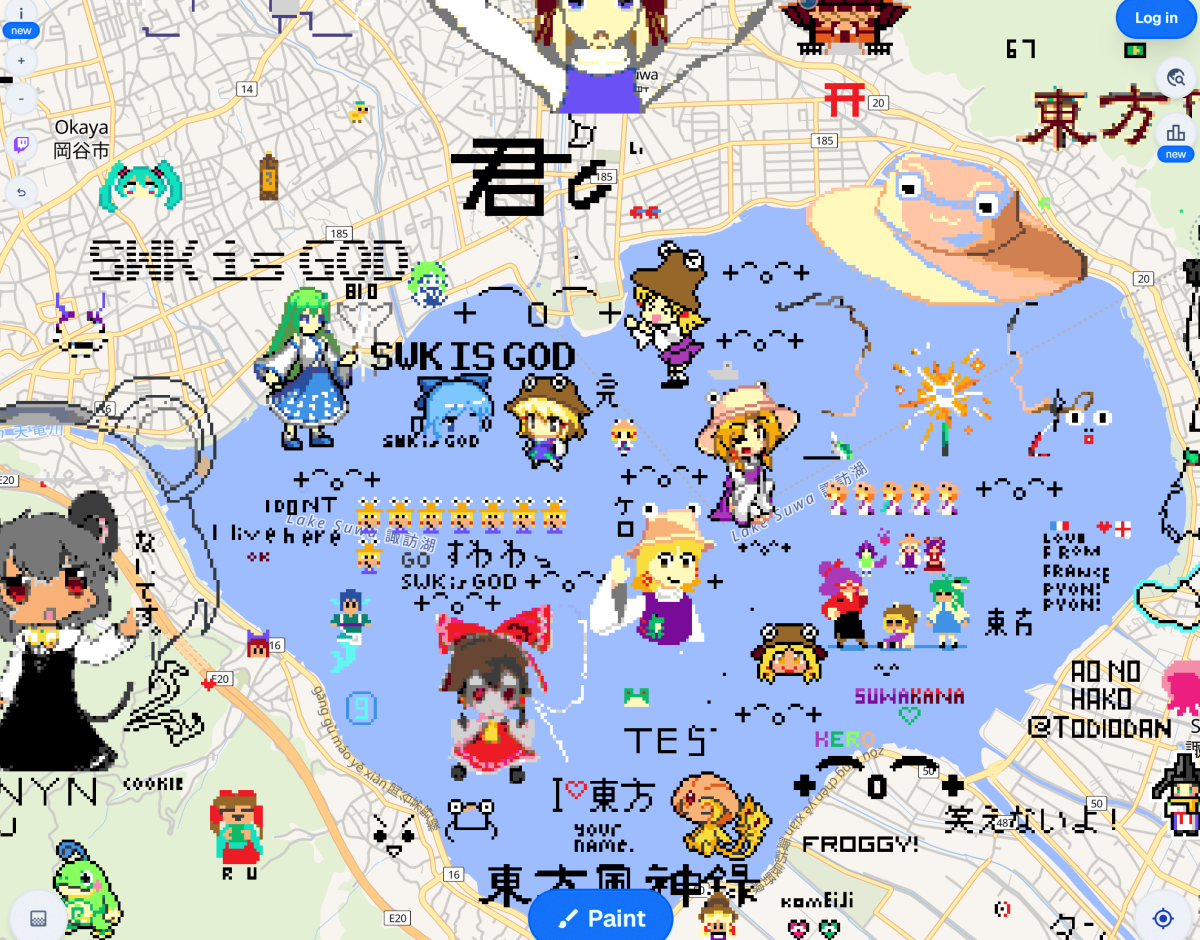Log in to your account
Image resolution: width=1200 pixels, height=940 pixels.
(x=1155, y=18)
